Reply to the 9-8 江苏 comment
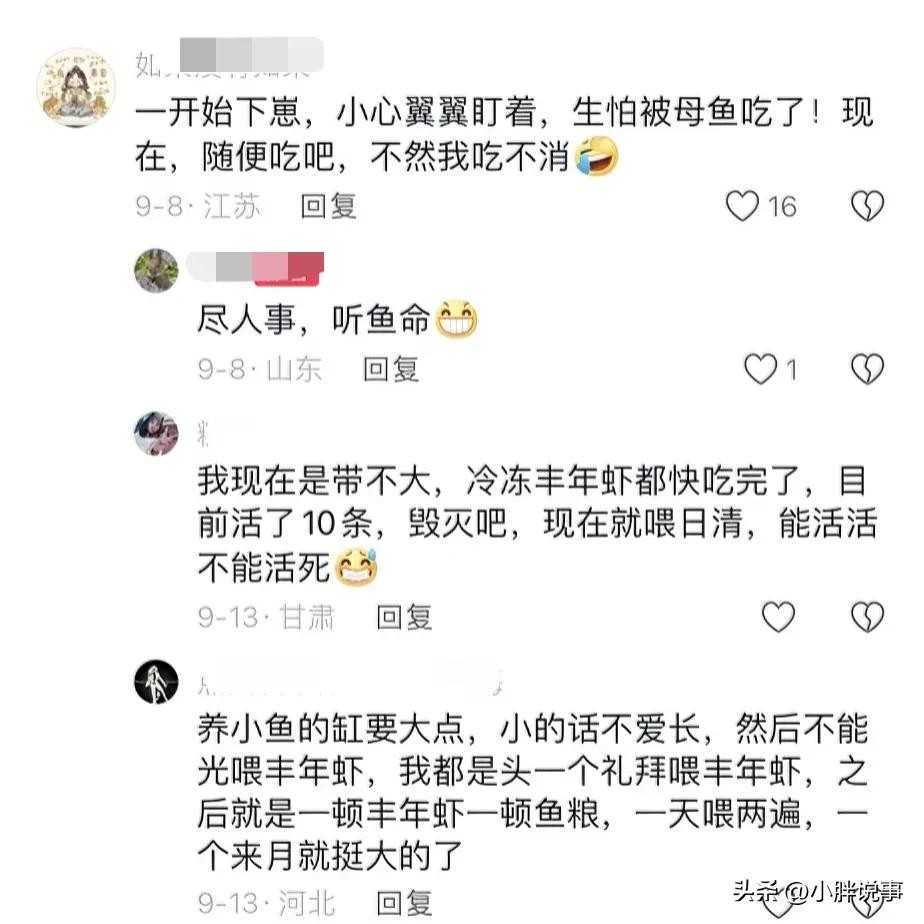This screenshot has width=924, height=924. click(329, 207)
